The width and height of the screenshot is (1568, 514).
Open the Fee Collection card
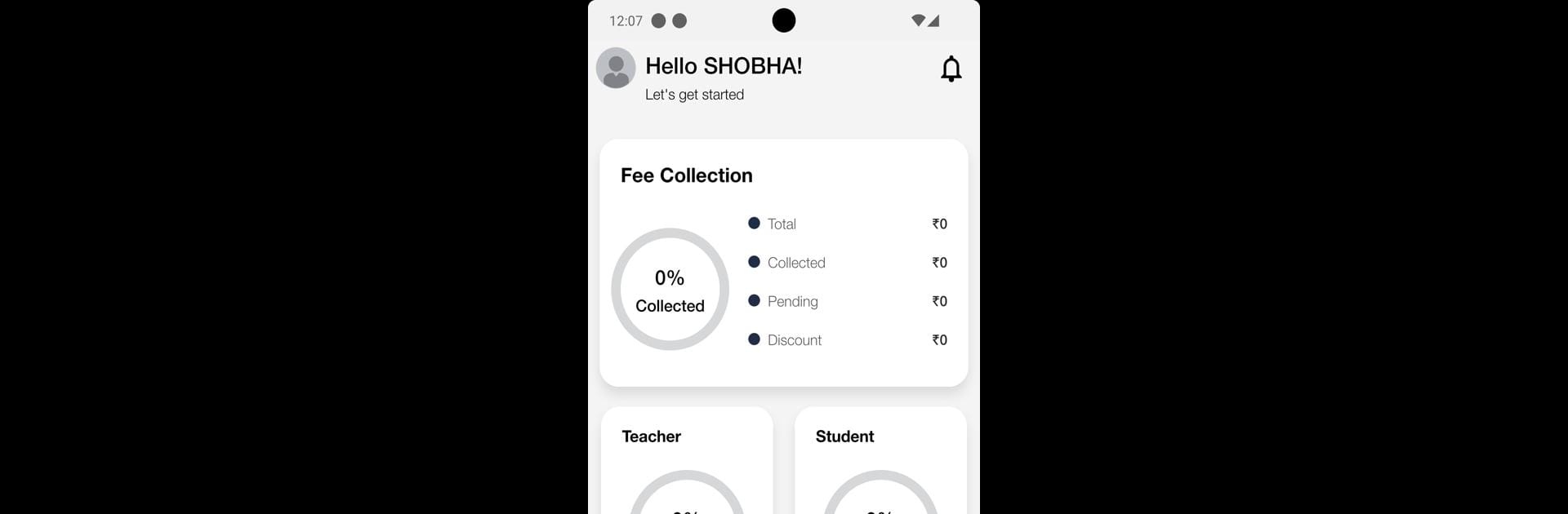coord(783,261)
